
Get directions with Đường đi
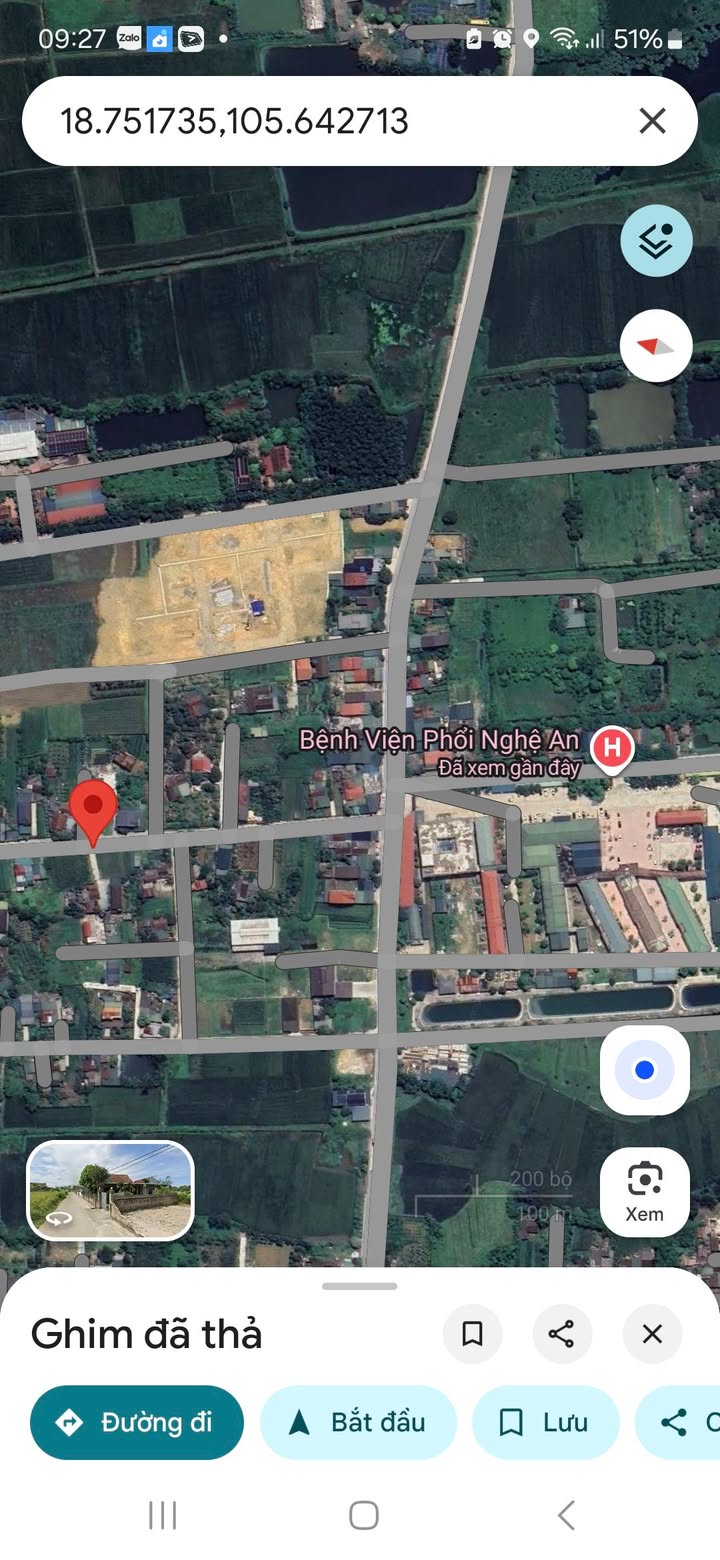(x=137, y=1422)
